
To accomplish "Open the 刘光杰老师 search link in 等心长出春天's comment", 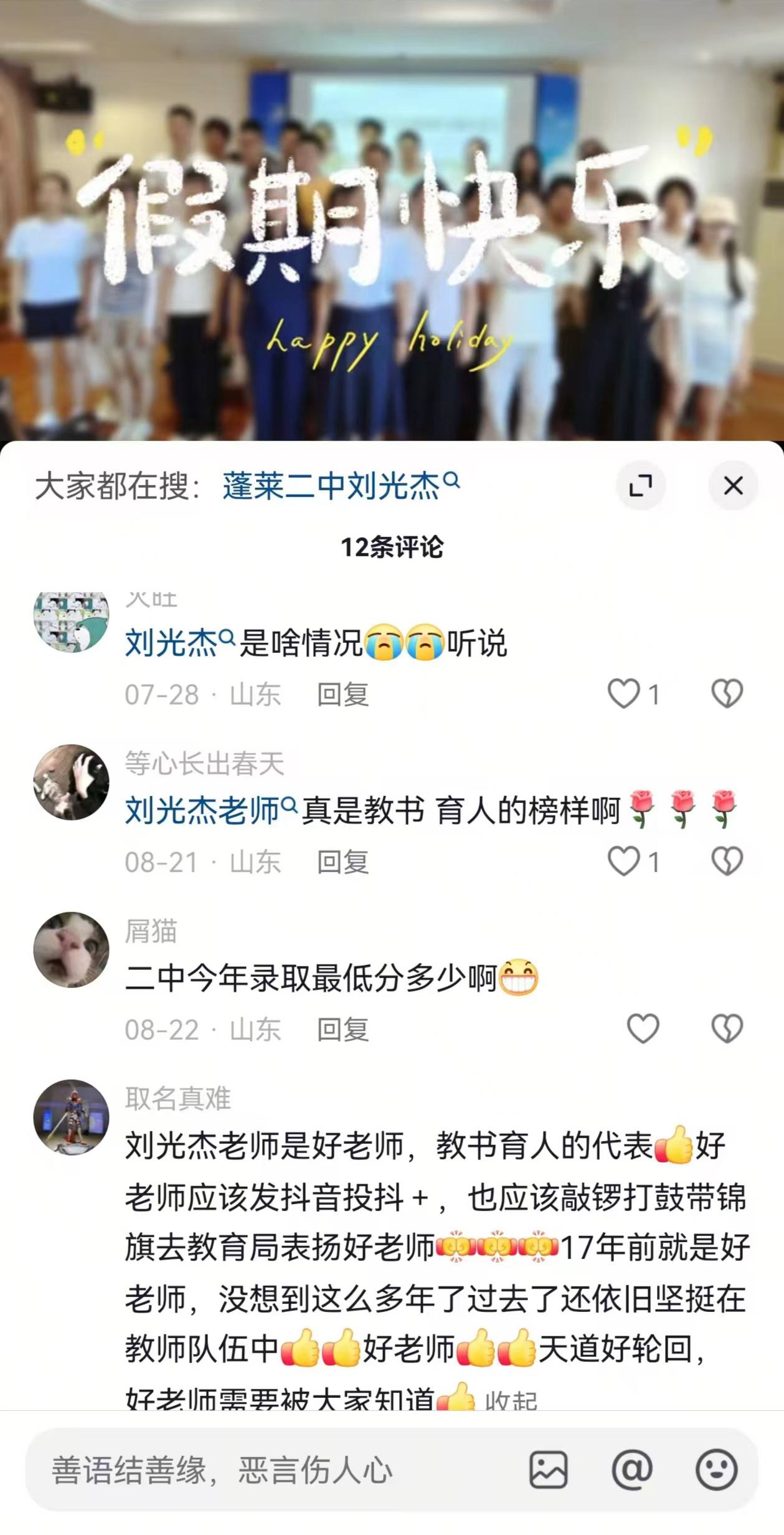I will (x=211, y=811).
